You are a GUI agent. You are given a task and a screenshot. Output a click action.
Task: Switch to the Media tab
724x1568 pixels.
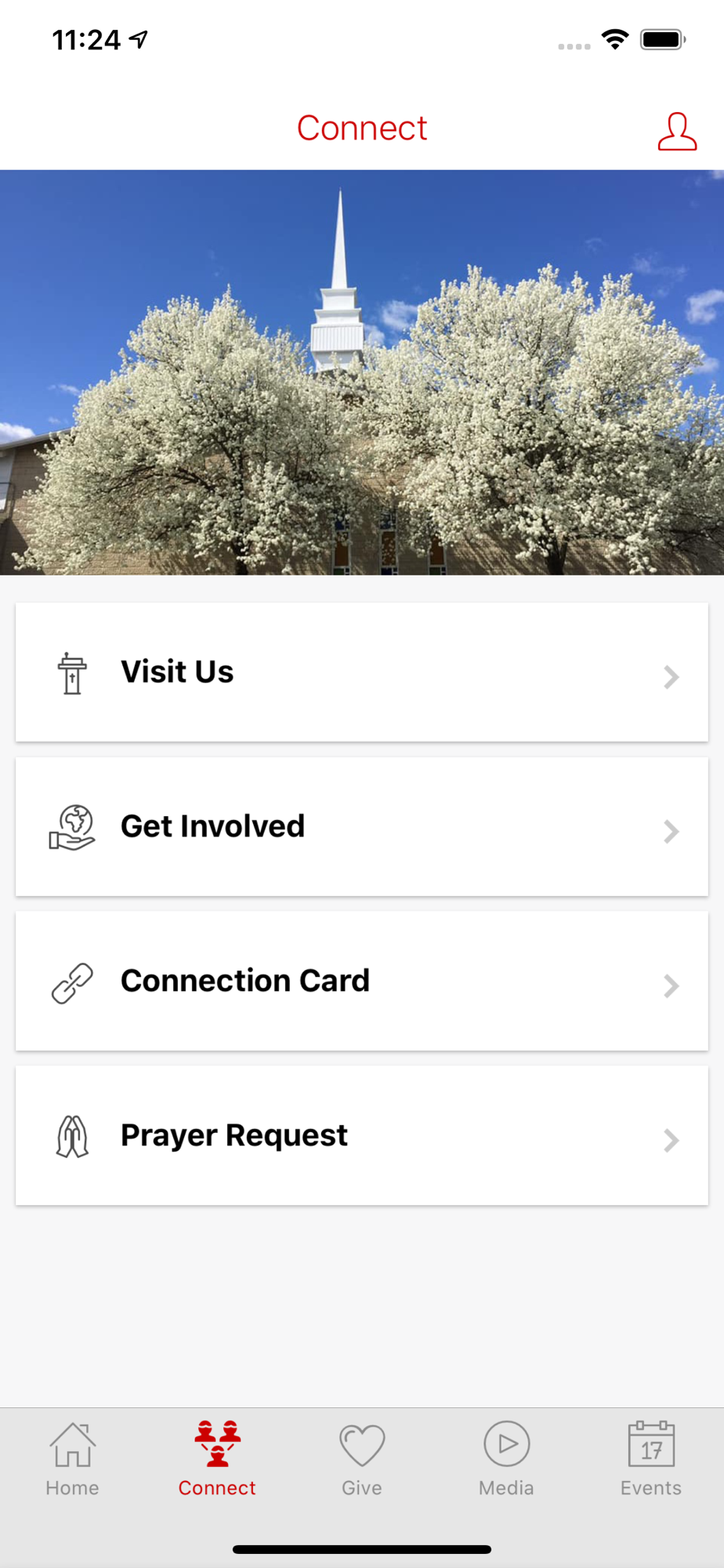506,1459
